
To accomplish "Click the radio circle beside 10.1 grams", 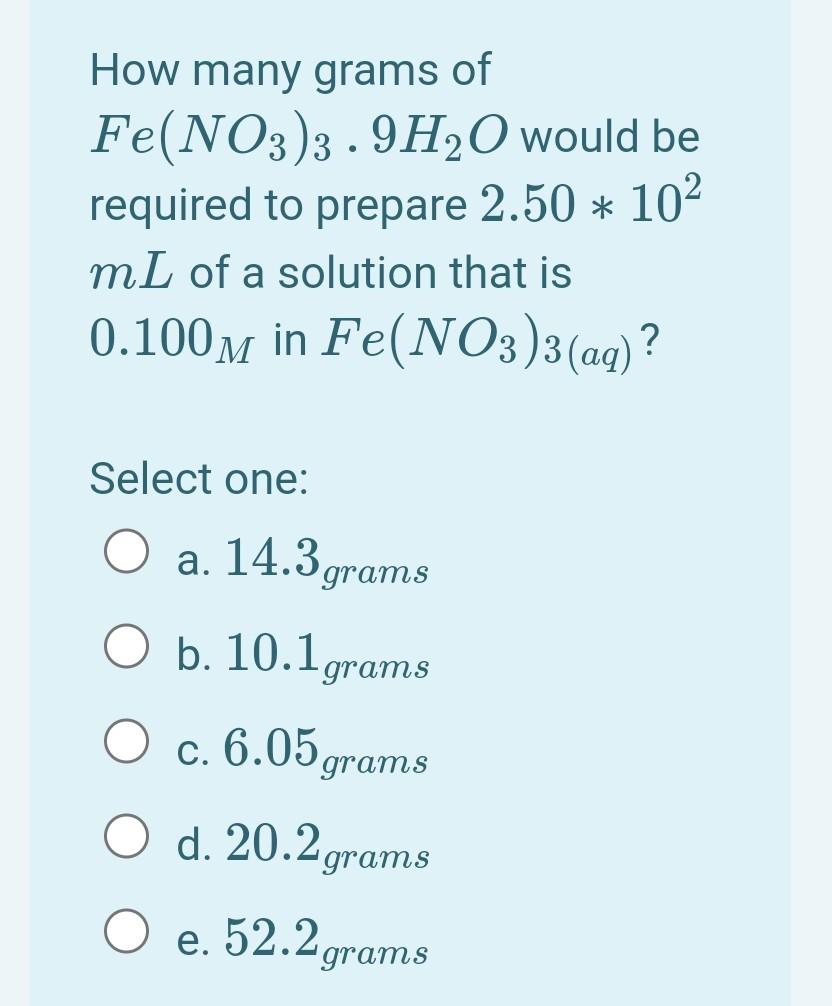I will point(125,644).
